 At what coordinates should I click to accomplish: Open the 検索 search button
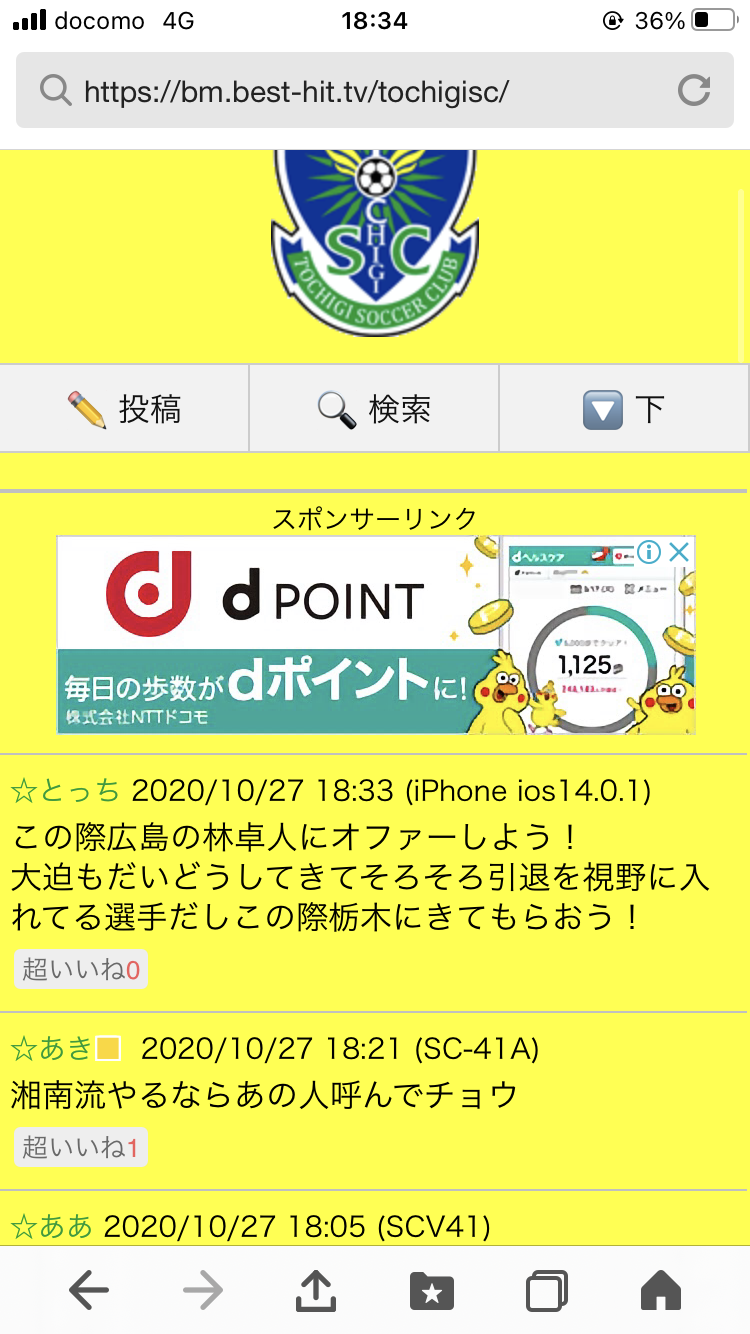coord(374,409)
